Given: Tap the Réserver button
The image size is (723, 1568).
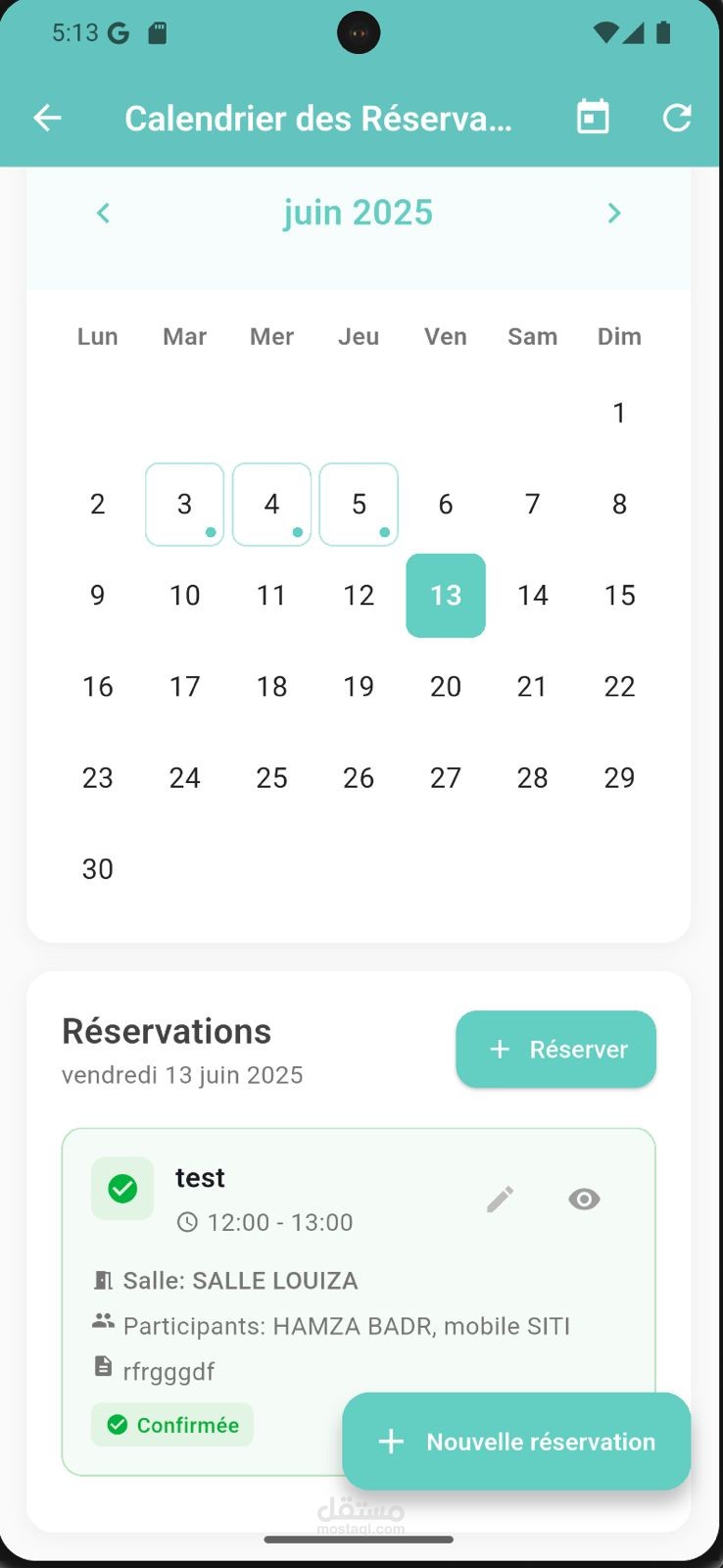Looking at the screenshot, I should click(x=555, y=1049).
